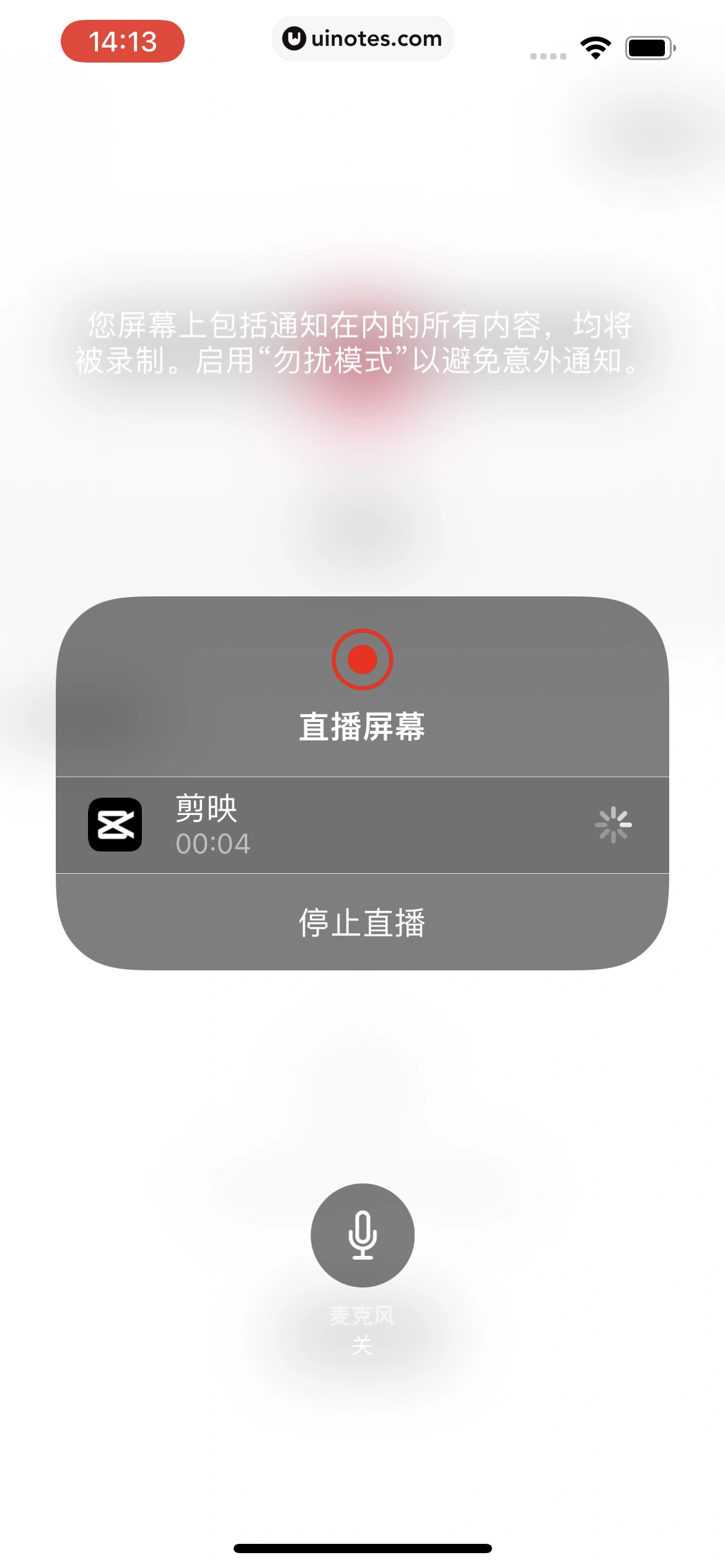725x1568 pixels.
Task: Open the broadcast app selection row
Action: pos(362,825)
